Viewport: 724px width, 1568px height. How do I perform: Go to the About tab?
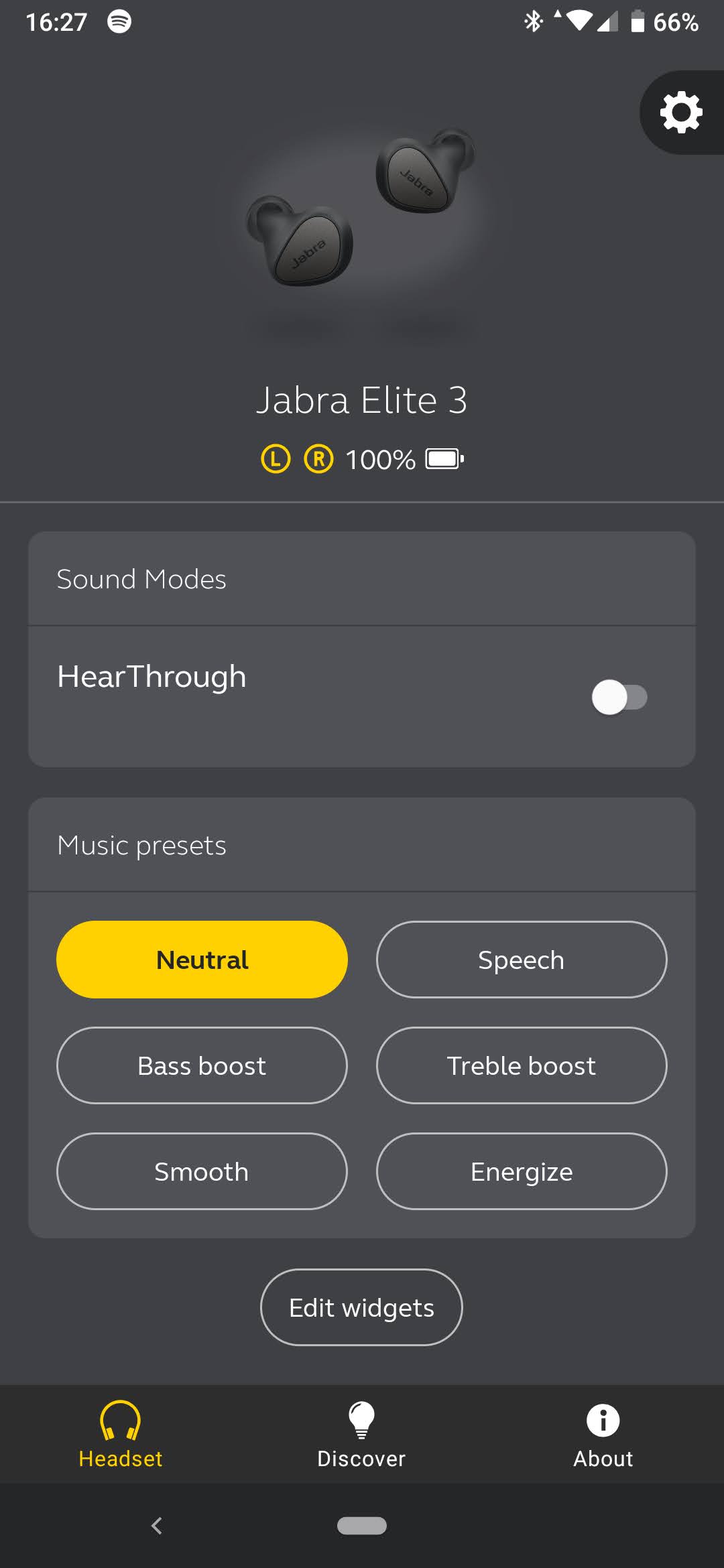(603, 1434)
